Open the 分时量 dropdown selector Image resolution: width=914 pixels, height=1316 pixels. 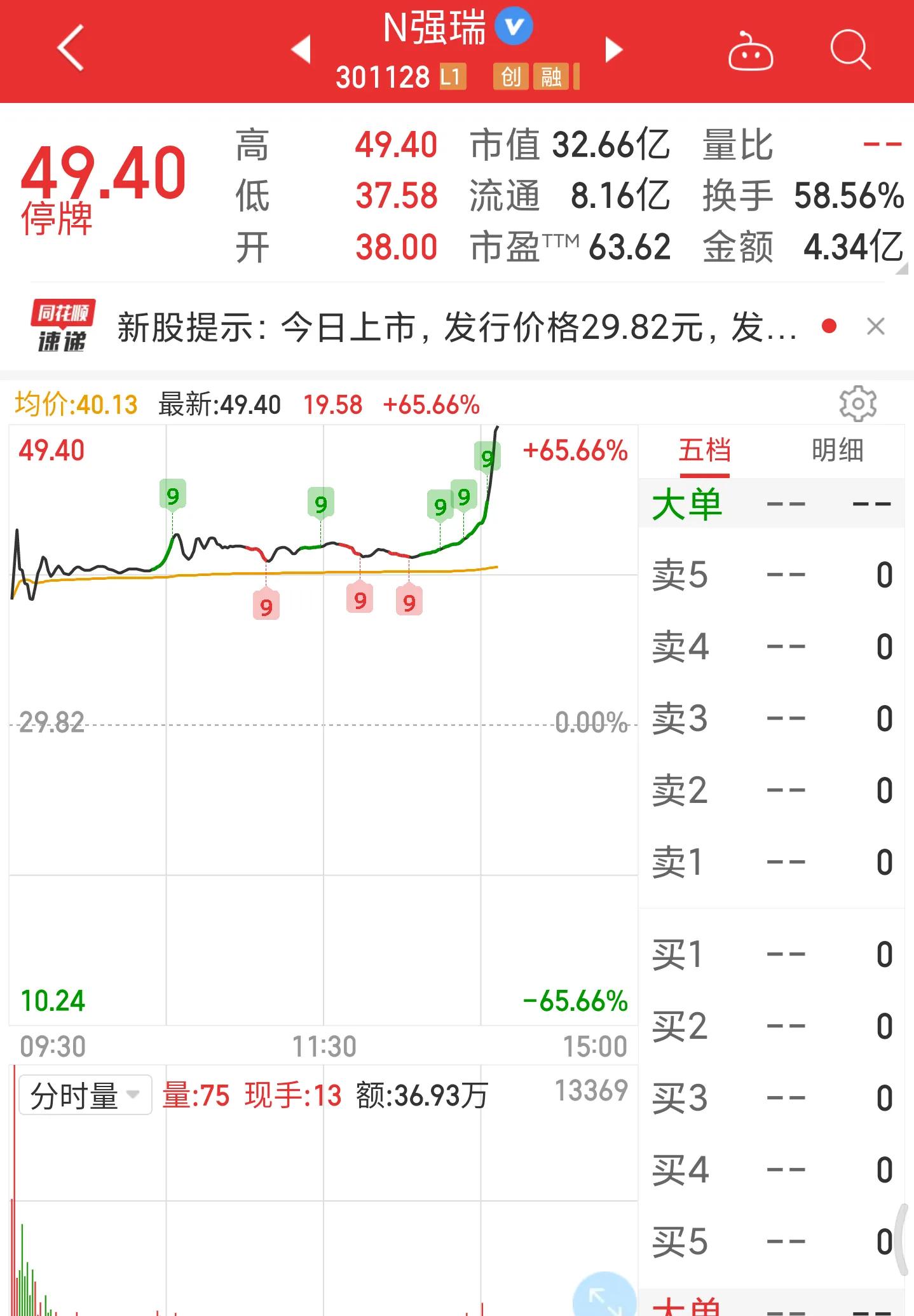pos(86,1095)
